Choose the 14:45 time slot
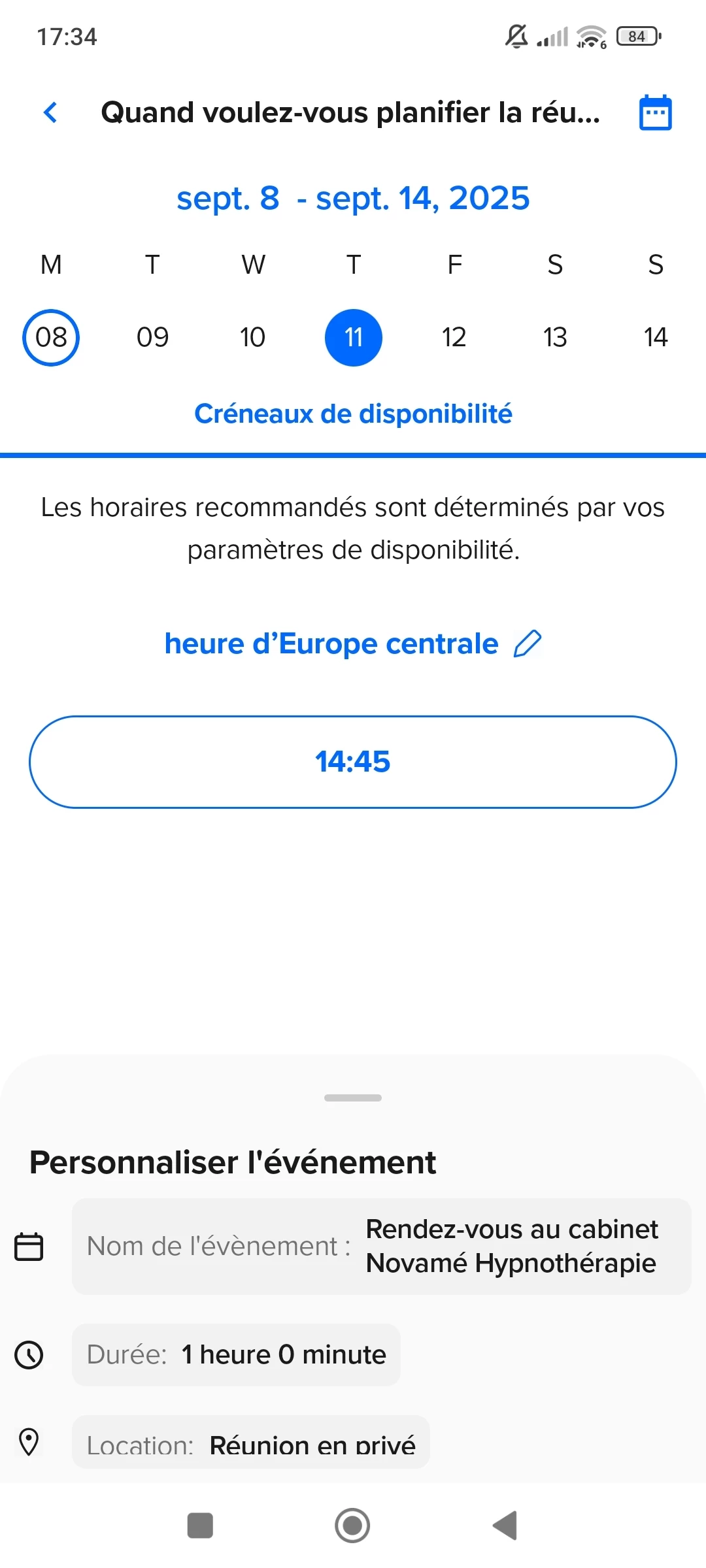The height and width of the screenshot is (1568, 706). (353, 762)
